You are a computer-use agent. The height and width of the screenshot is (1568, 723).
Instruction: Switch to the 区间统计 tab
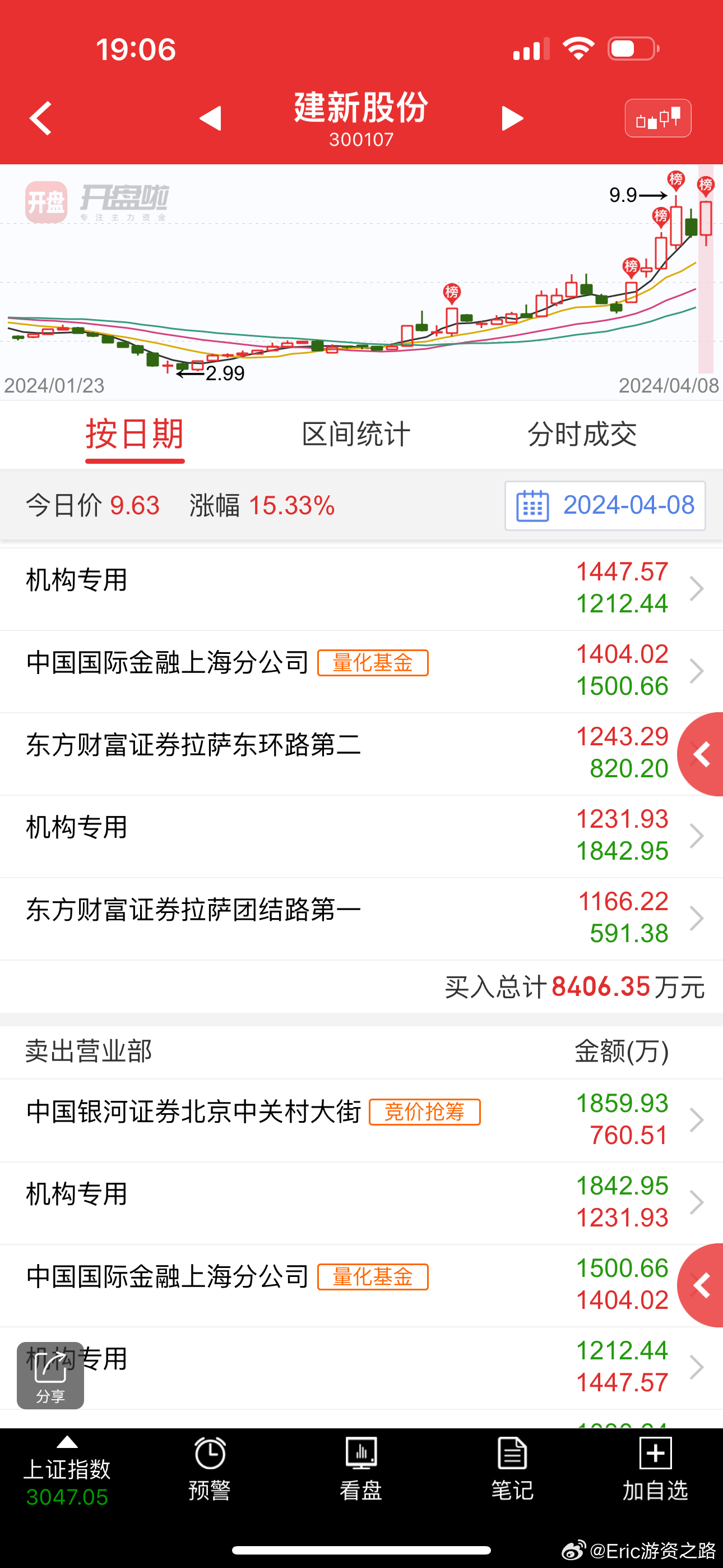coord(356,435)
